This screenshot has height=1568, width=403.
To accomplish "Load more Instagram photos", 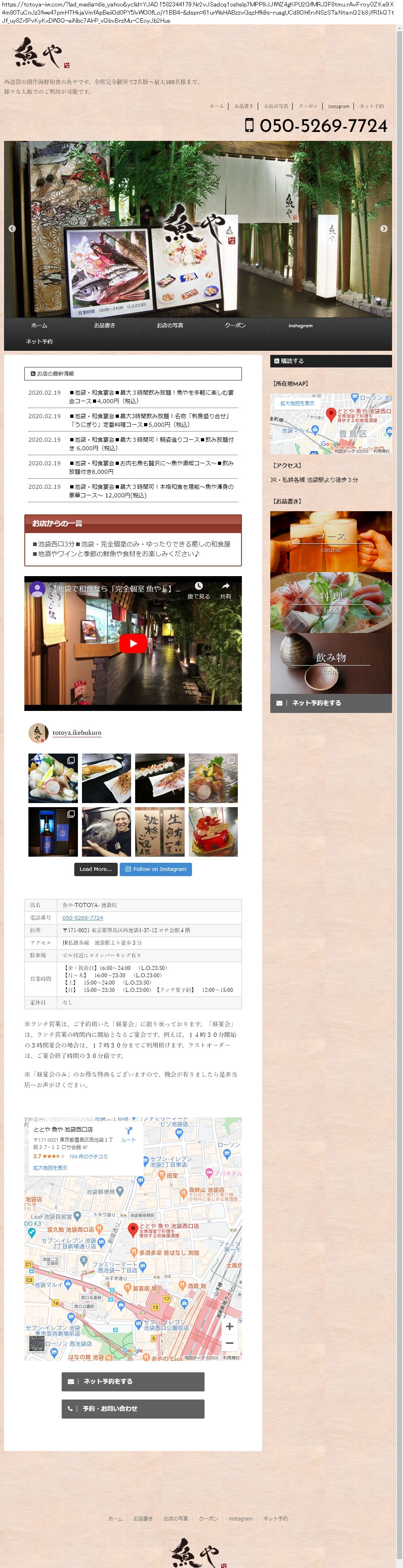I will (96, 869).
